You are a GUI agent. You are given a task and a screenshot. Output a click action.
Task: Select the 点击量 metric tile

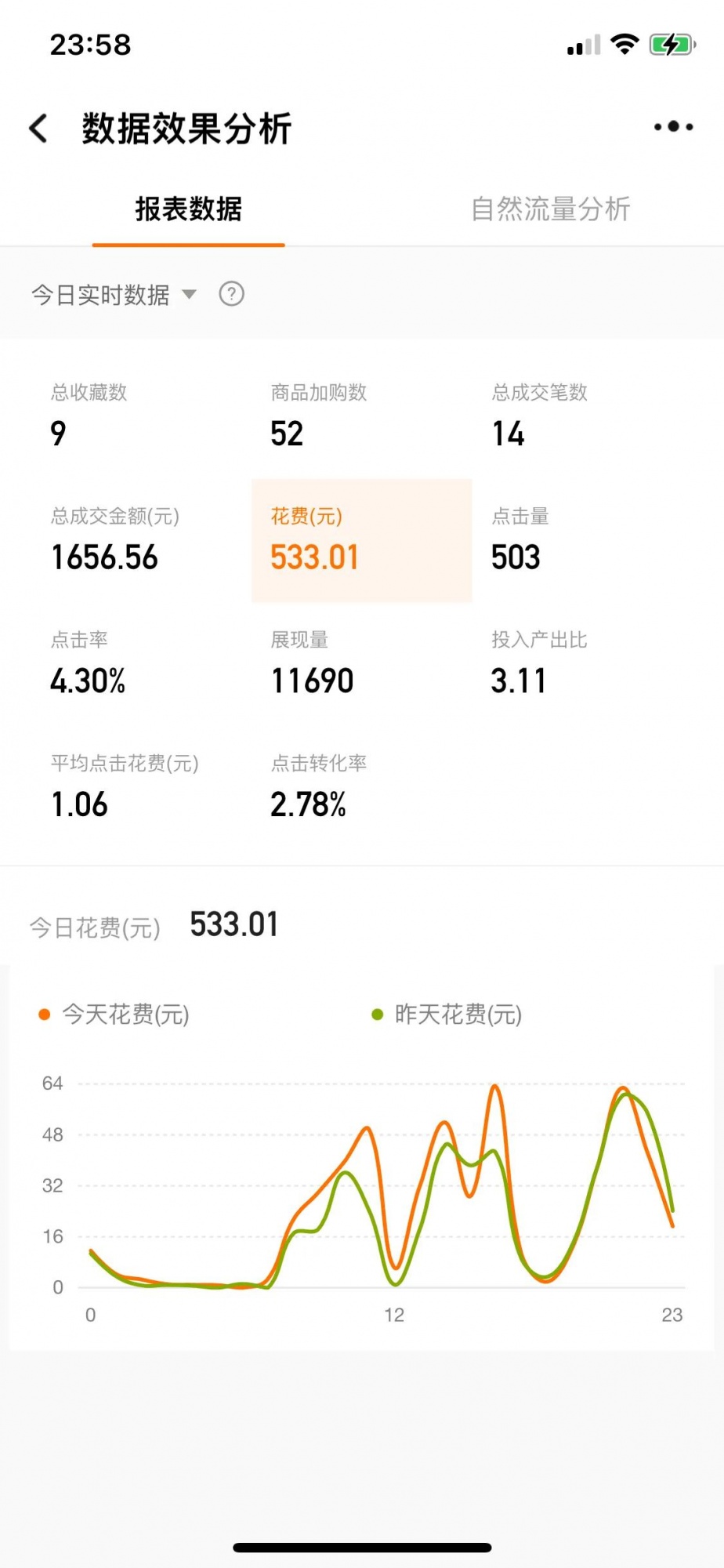tap(581, 540)
